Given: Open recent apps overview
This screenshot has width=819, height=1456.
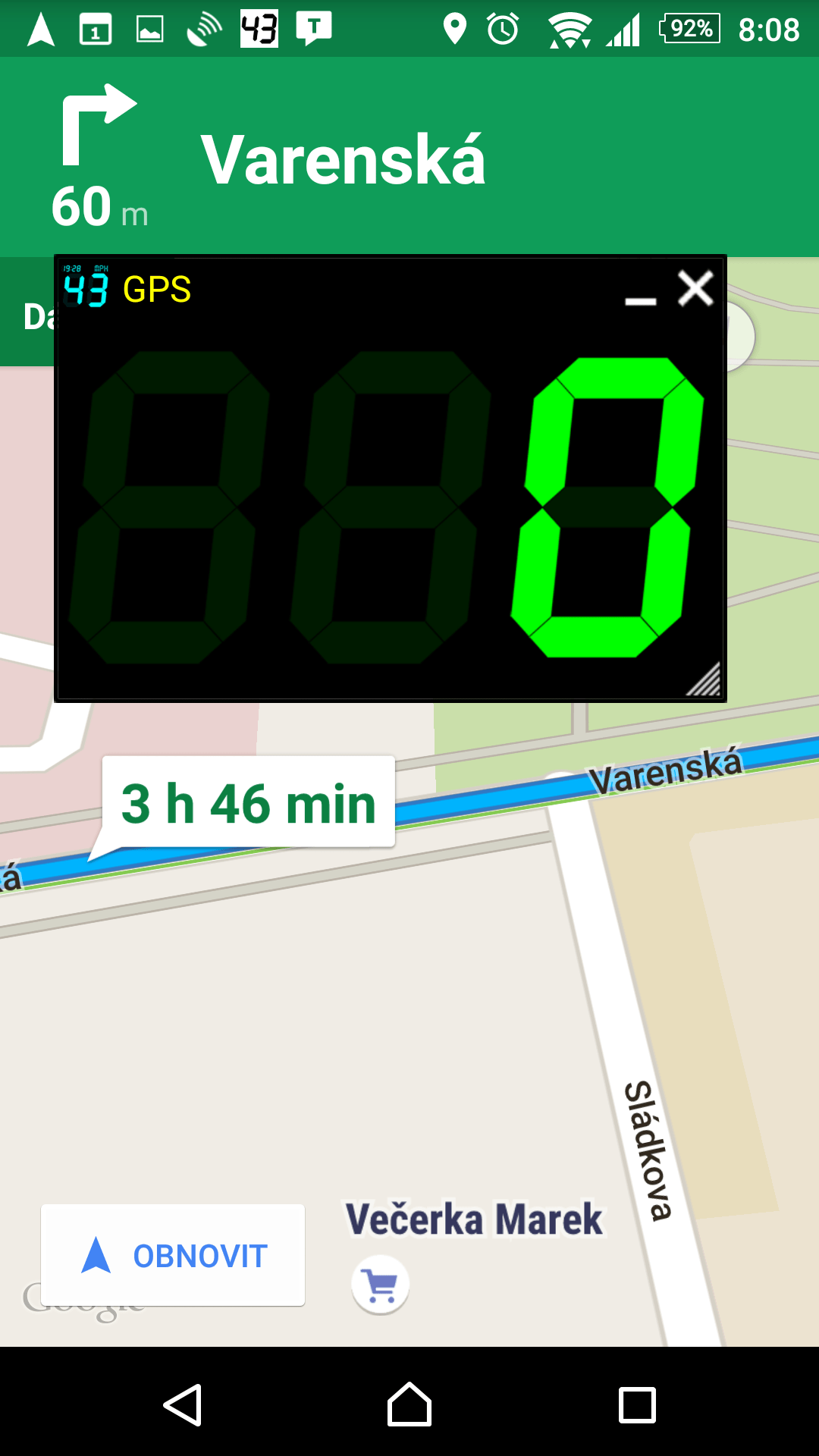Looking at the screenshot, I should (x=637, y=1405).
